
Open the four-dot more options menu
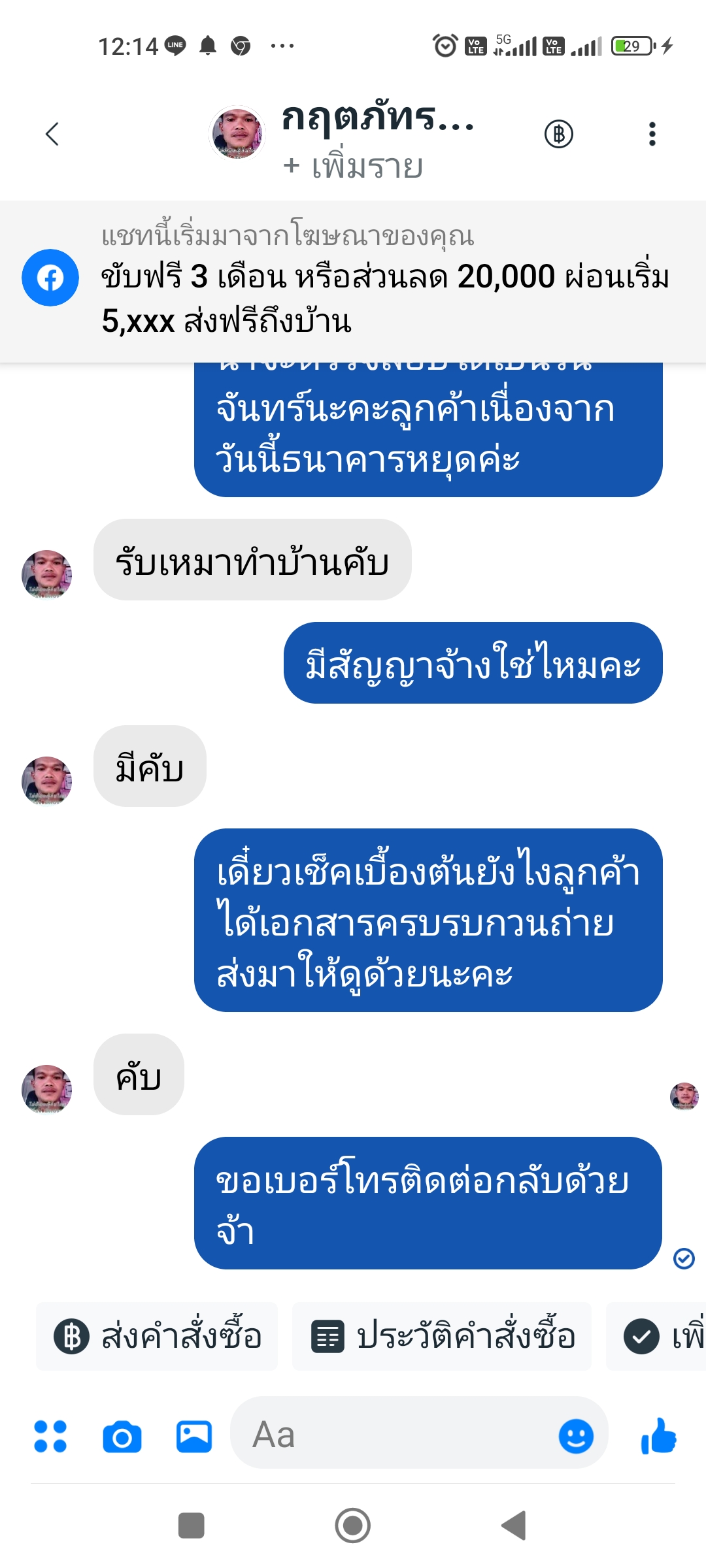(x=50, y=1436)
